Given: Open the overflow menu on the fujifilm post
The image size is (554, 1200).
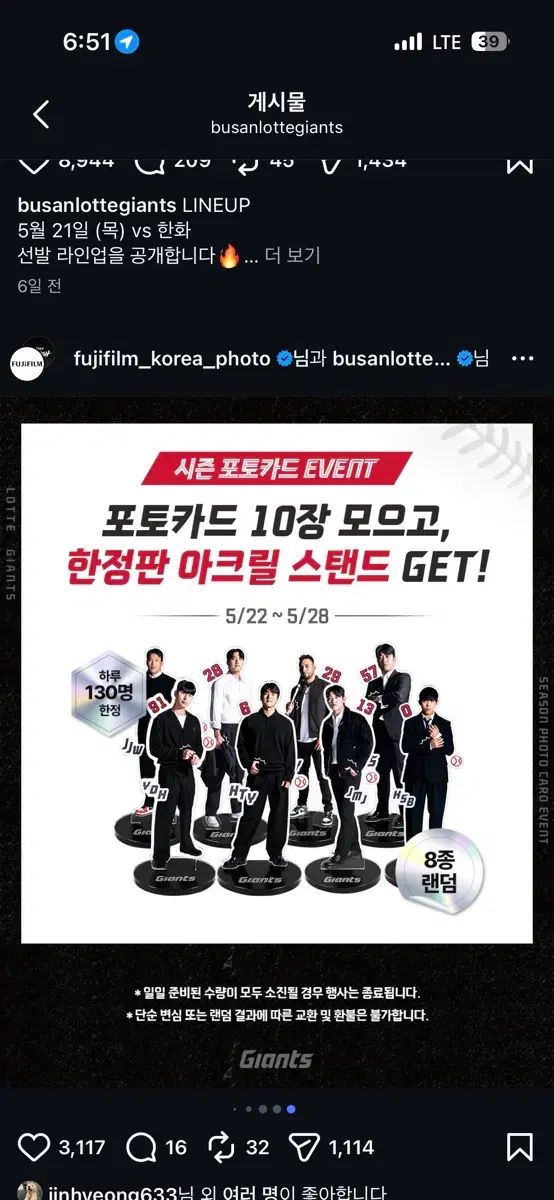Looking at the screenshot, I should pyautogui.click(x=521, y=359).
